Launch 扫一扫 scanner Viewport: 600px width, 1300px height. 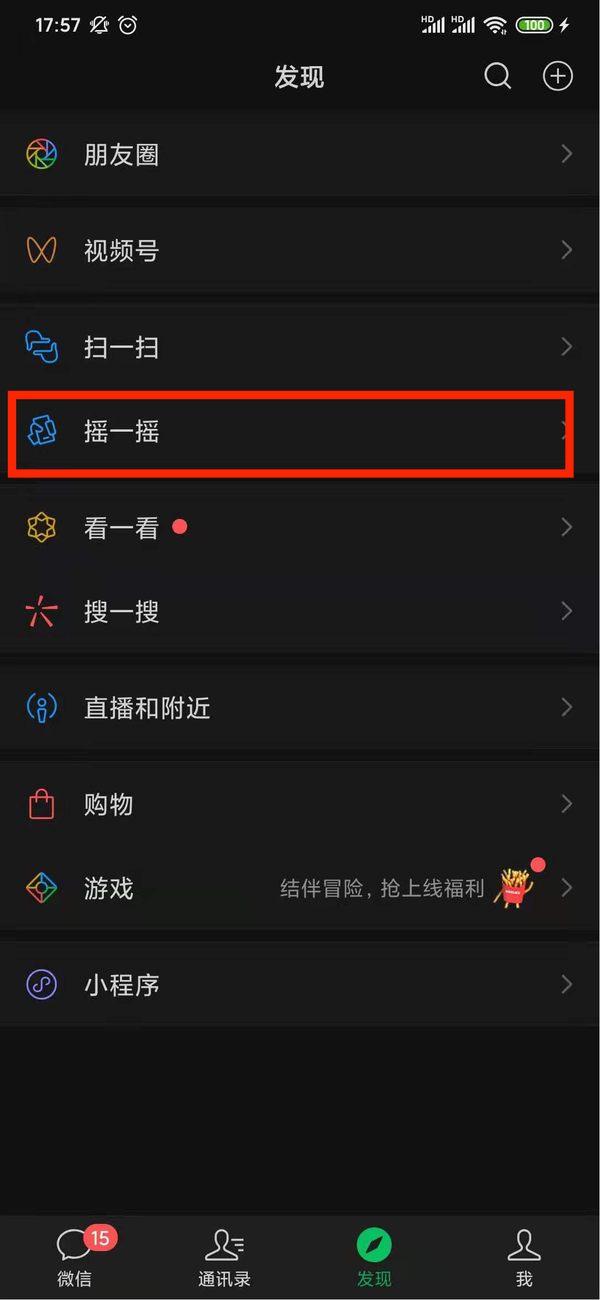click(x=300, y=347)
